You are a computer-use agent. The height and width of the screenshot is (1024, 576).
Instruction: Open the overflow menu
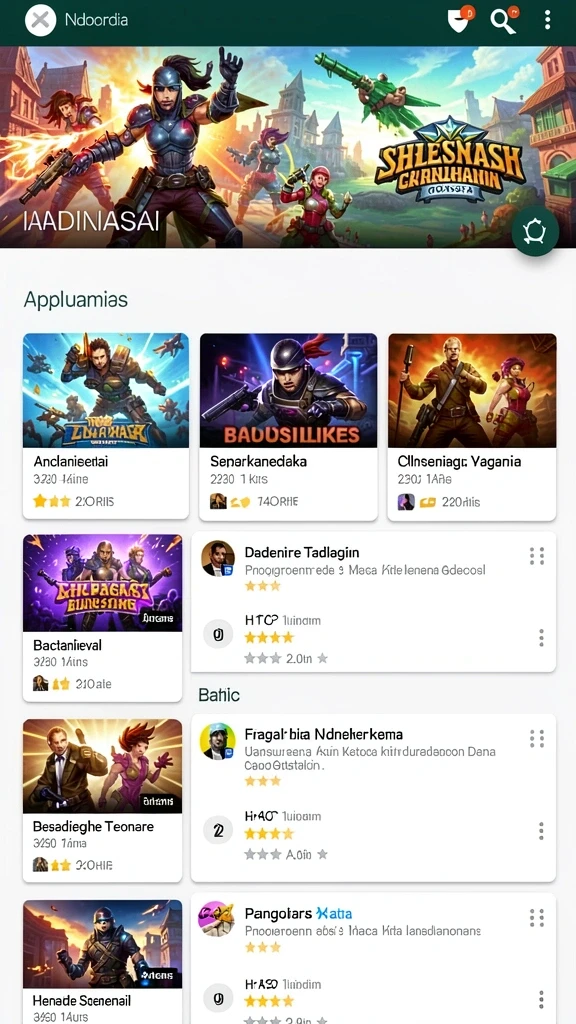(547, 20)
